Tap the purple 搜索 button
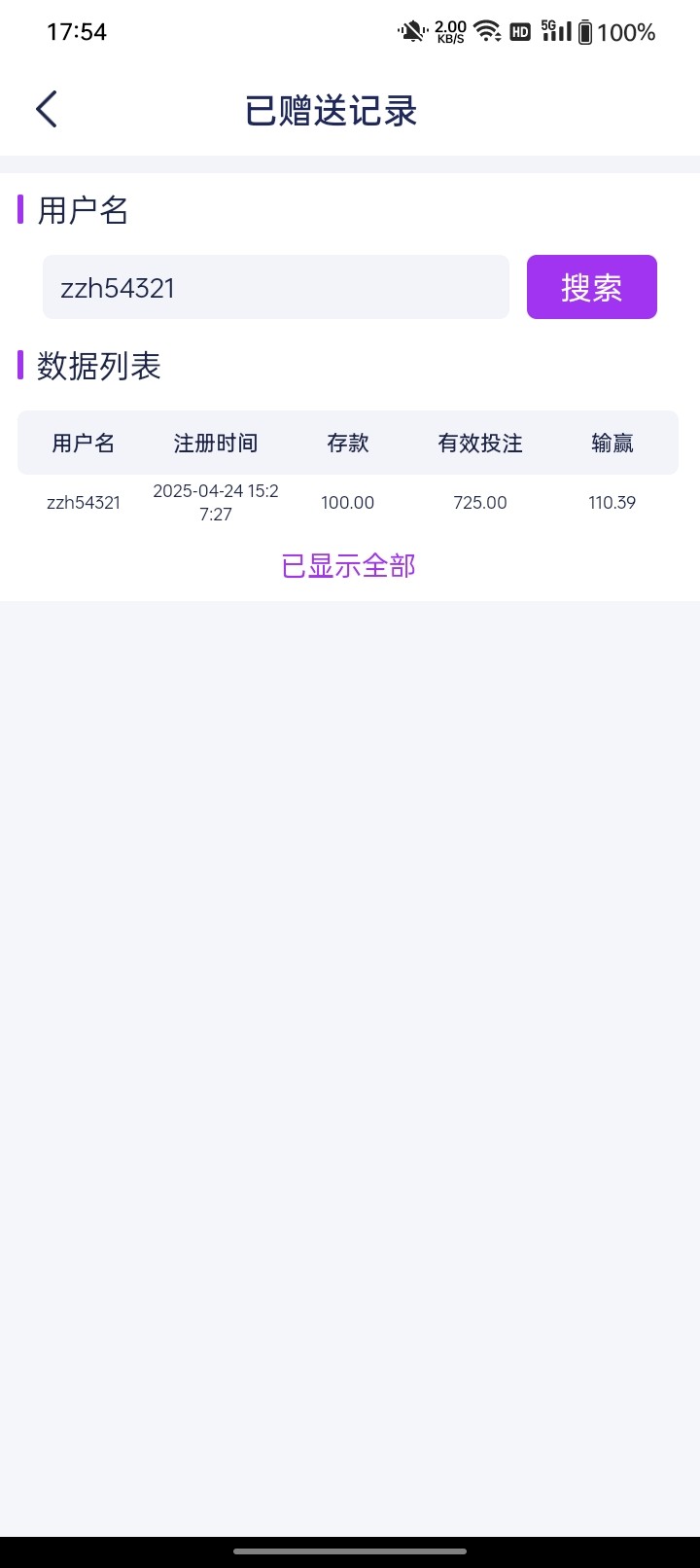Screen dimensions: 700x1568 point(591,288)
